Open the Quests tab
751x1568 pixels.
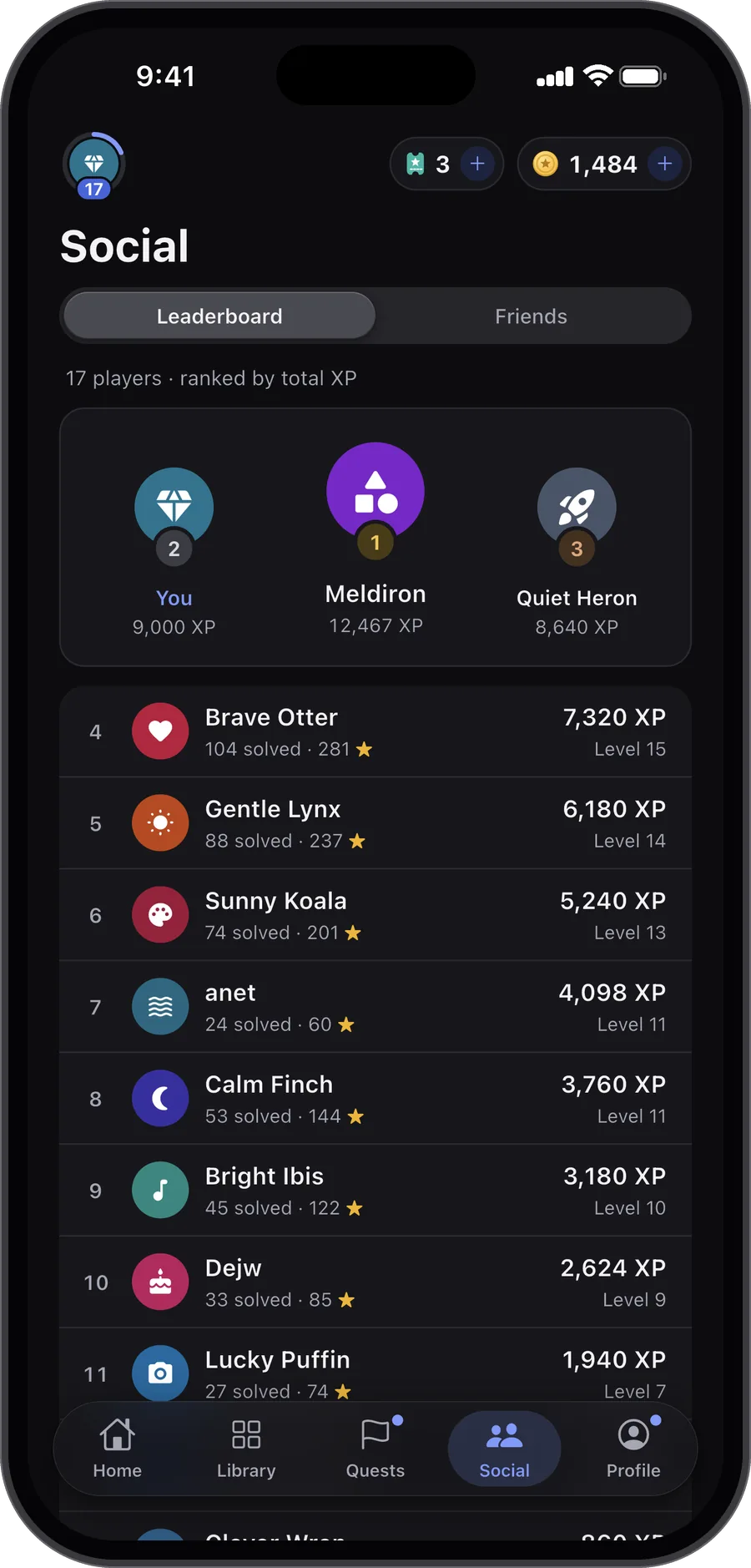[x=375, y=1449]
